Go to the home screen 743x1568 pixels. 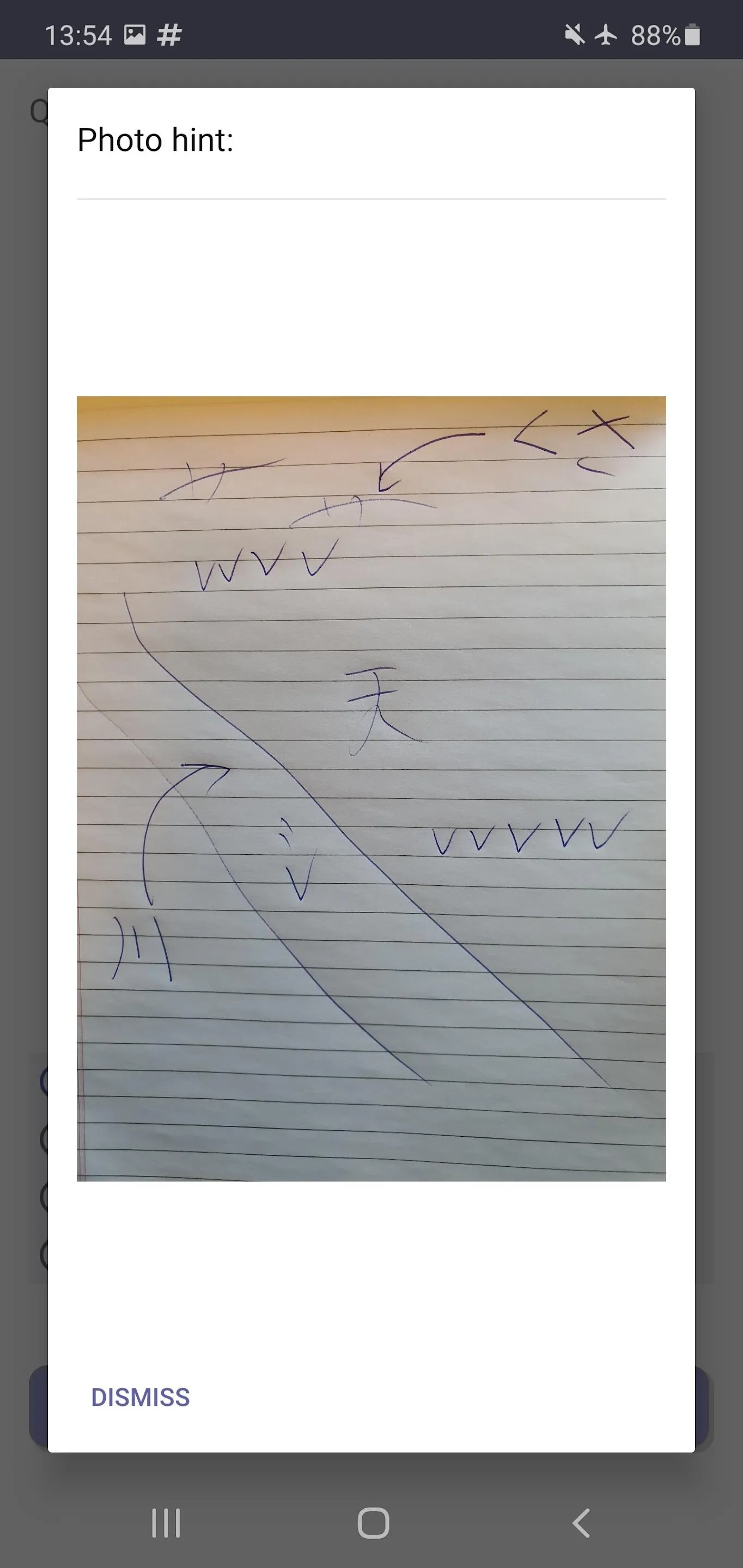[x=373, y=1523]
